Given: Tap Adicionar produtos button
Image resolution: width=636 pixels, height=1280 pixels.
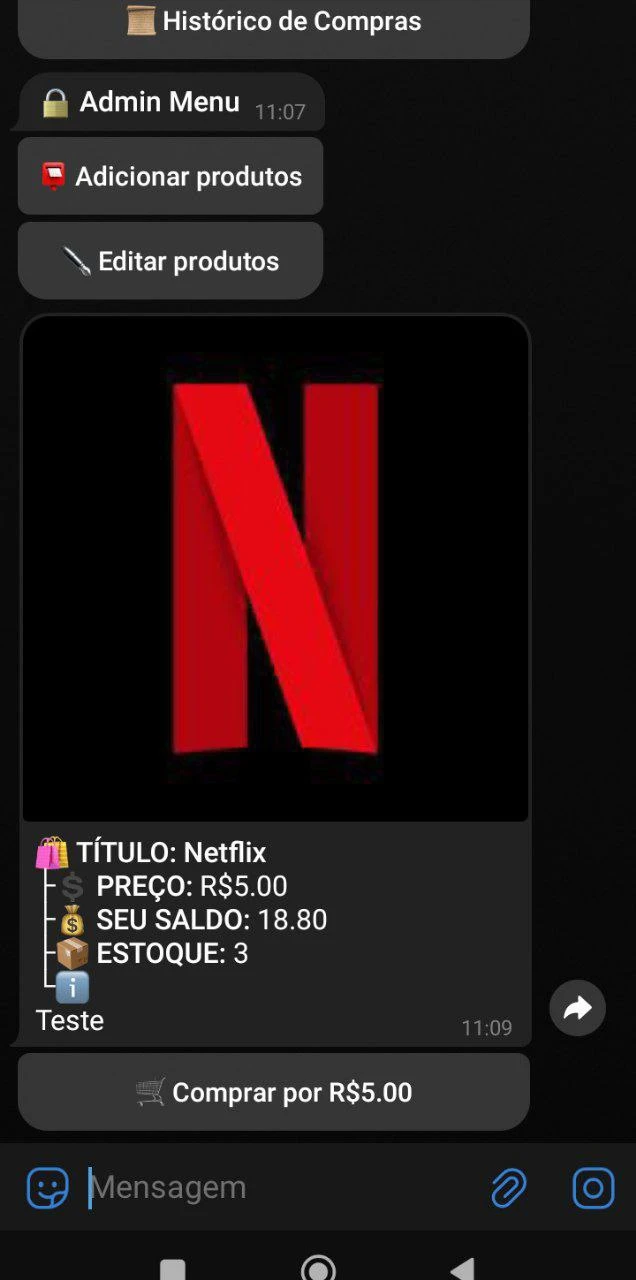Looking at the screenshot, I should pos(171,177).
